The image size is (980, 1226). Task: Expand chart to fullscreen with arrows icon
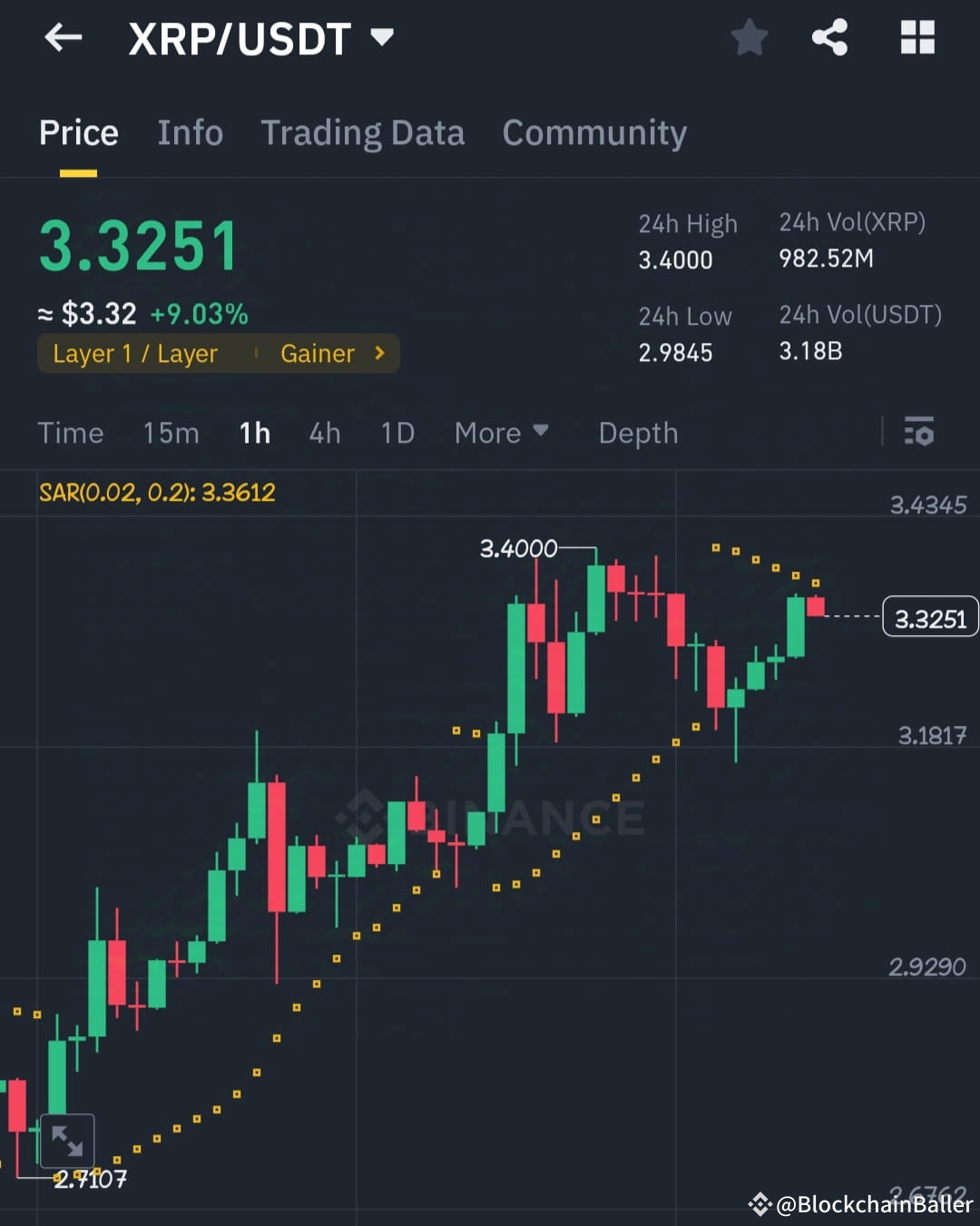click(68, 1139)
